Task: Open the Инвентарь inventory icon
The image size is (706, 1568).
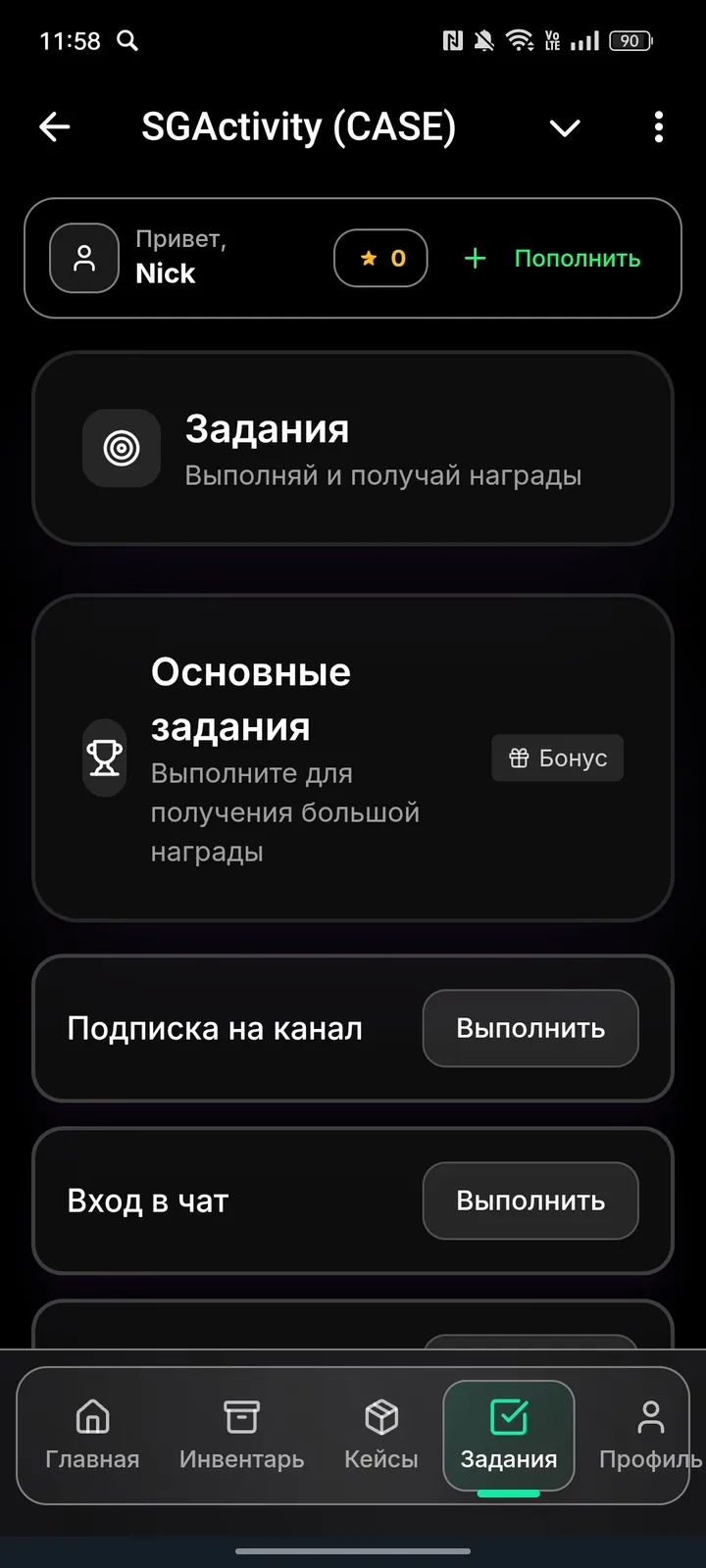Action: [x=241, y=1416]
